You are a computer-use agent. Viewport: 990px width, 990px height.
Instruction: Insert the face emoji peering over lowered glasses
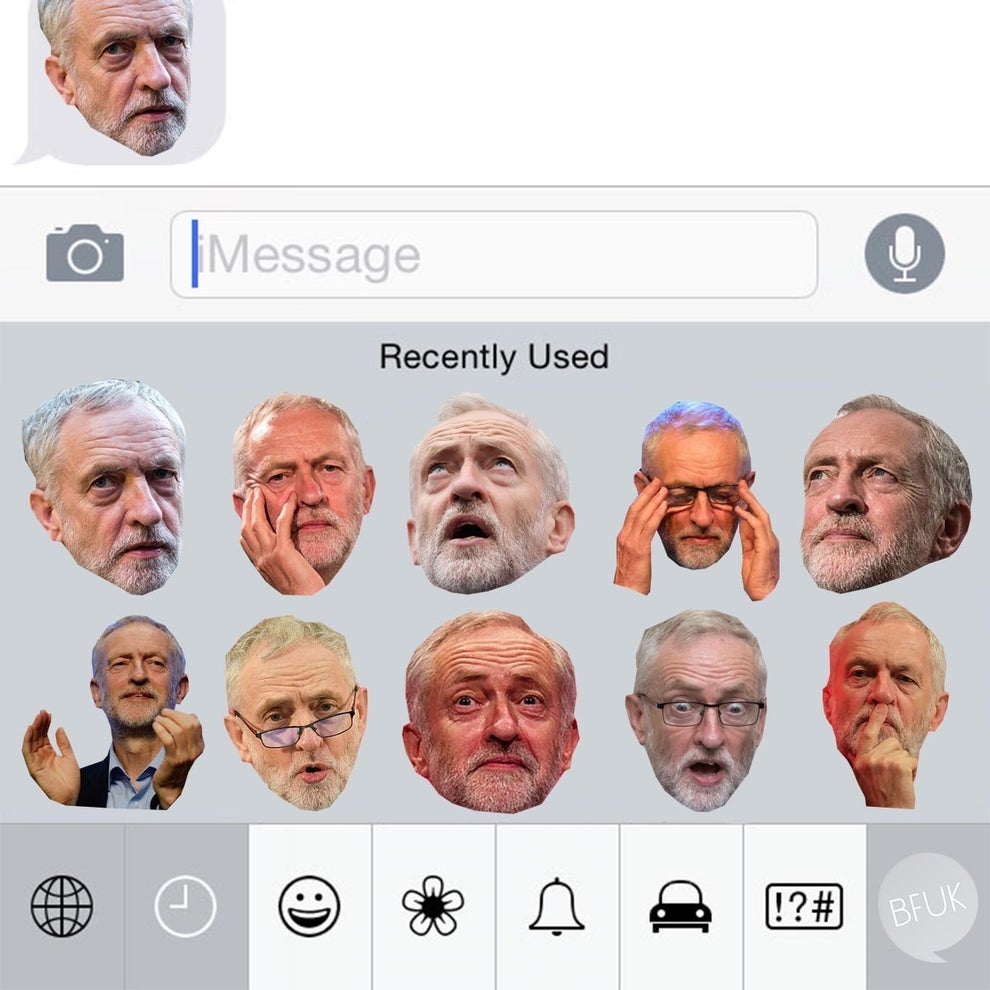point(295,712)
